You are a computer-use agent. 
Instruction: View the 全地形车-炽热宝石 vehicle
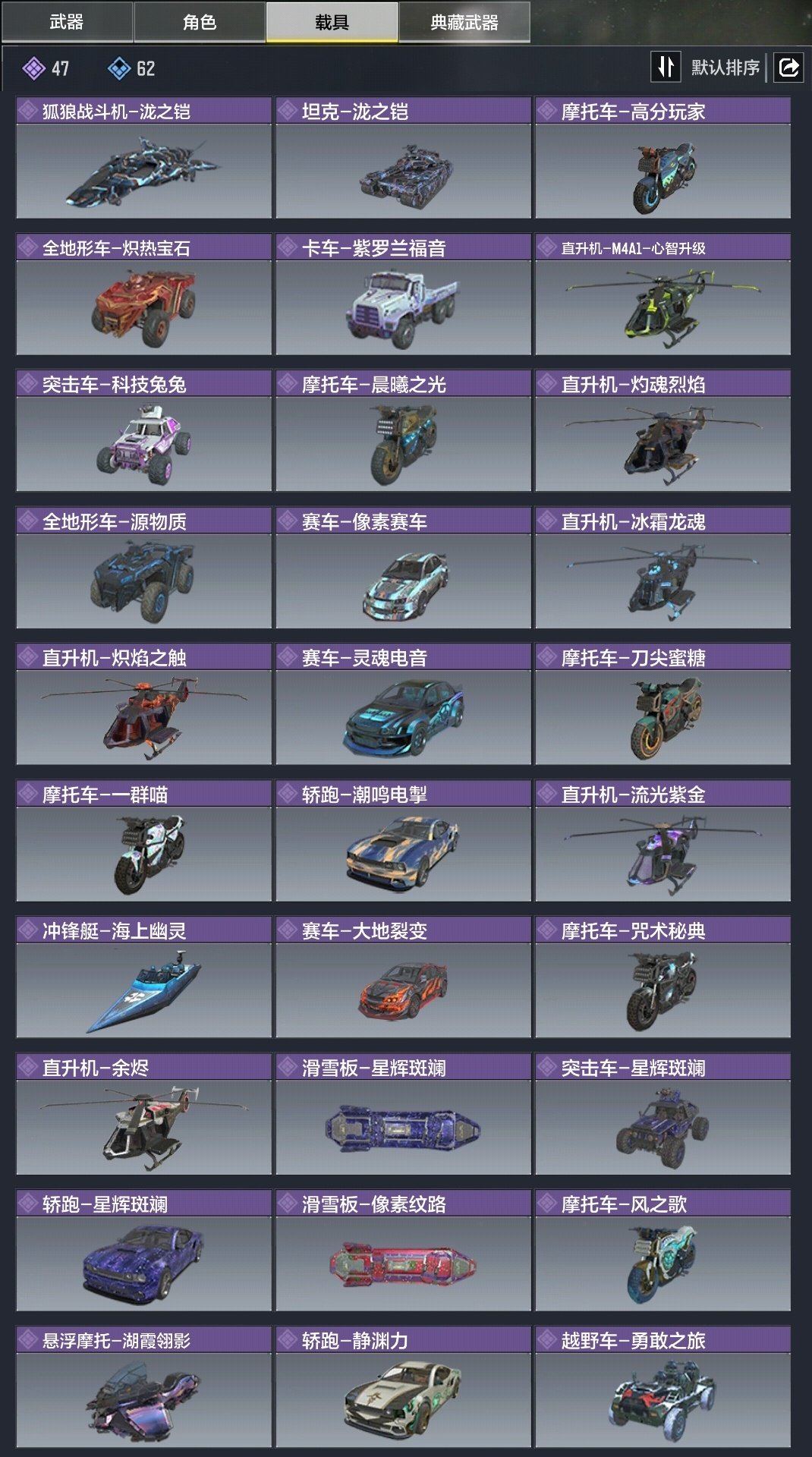(143, 296)
